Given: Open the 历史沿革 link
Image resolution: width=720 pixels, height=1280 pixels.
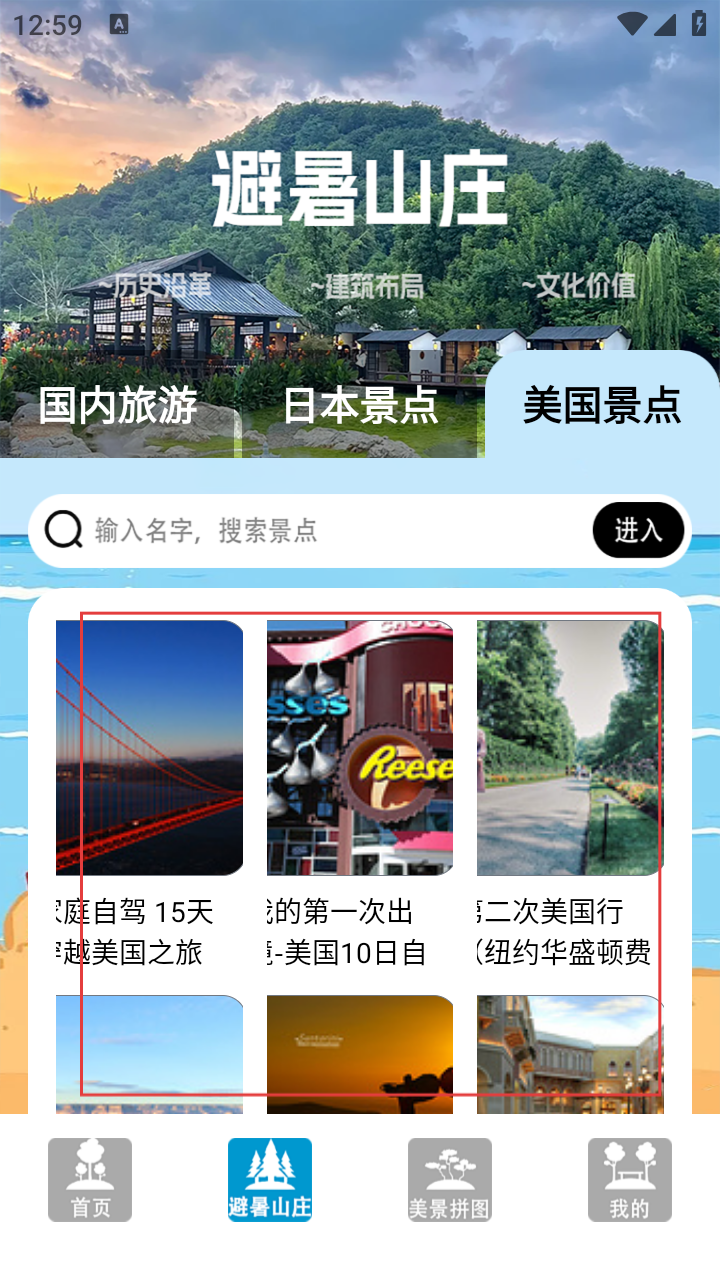Looking at the screenshot, I should pyautogui.click(x=154, y=286).
